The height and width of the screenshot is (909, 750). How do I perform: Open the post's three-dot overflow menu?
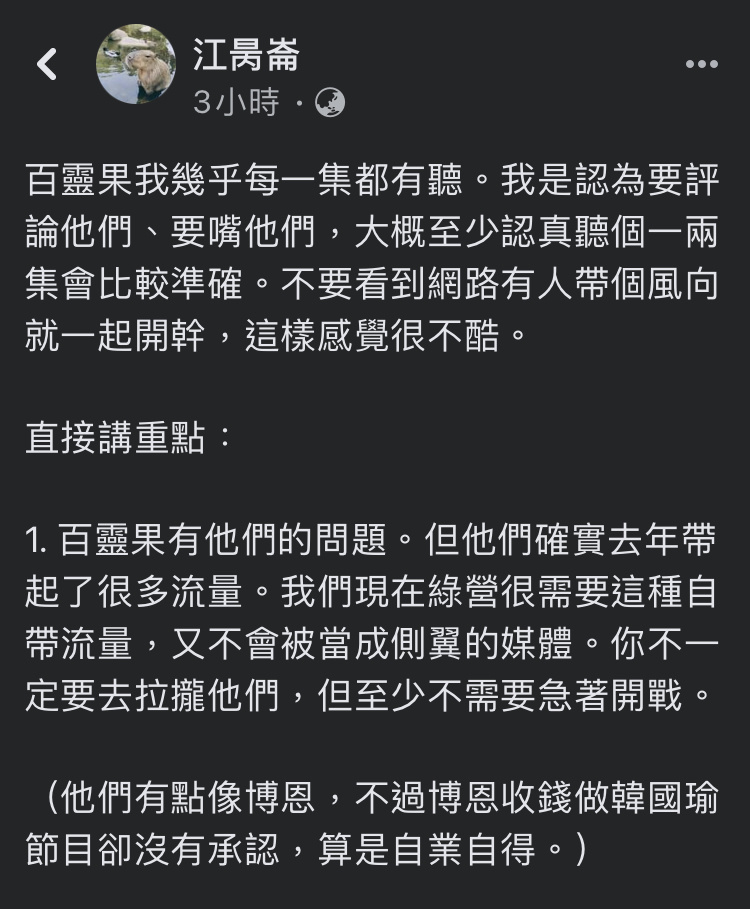click(701, 65)
